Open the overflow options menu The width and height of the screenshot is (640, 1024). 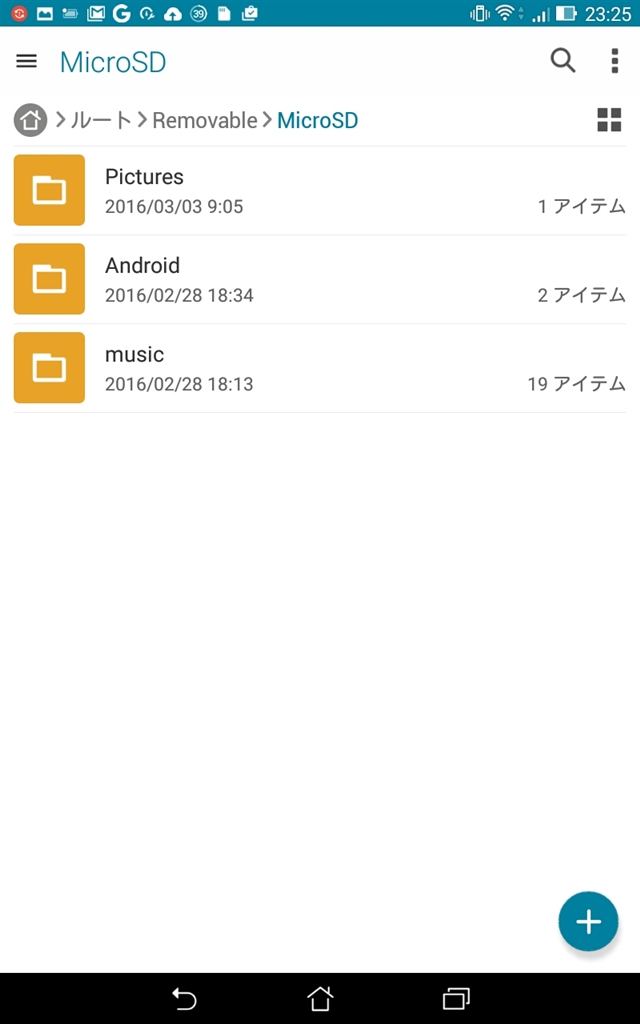614,61
